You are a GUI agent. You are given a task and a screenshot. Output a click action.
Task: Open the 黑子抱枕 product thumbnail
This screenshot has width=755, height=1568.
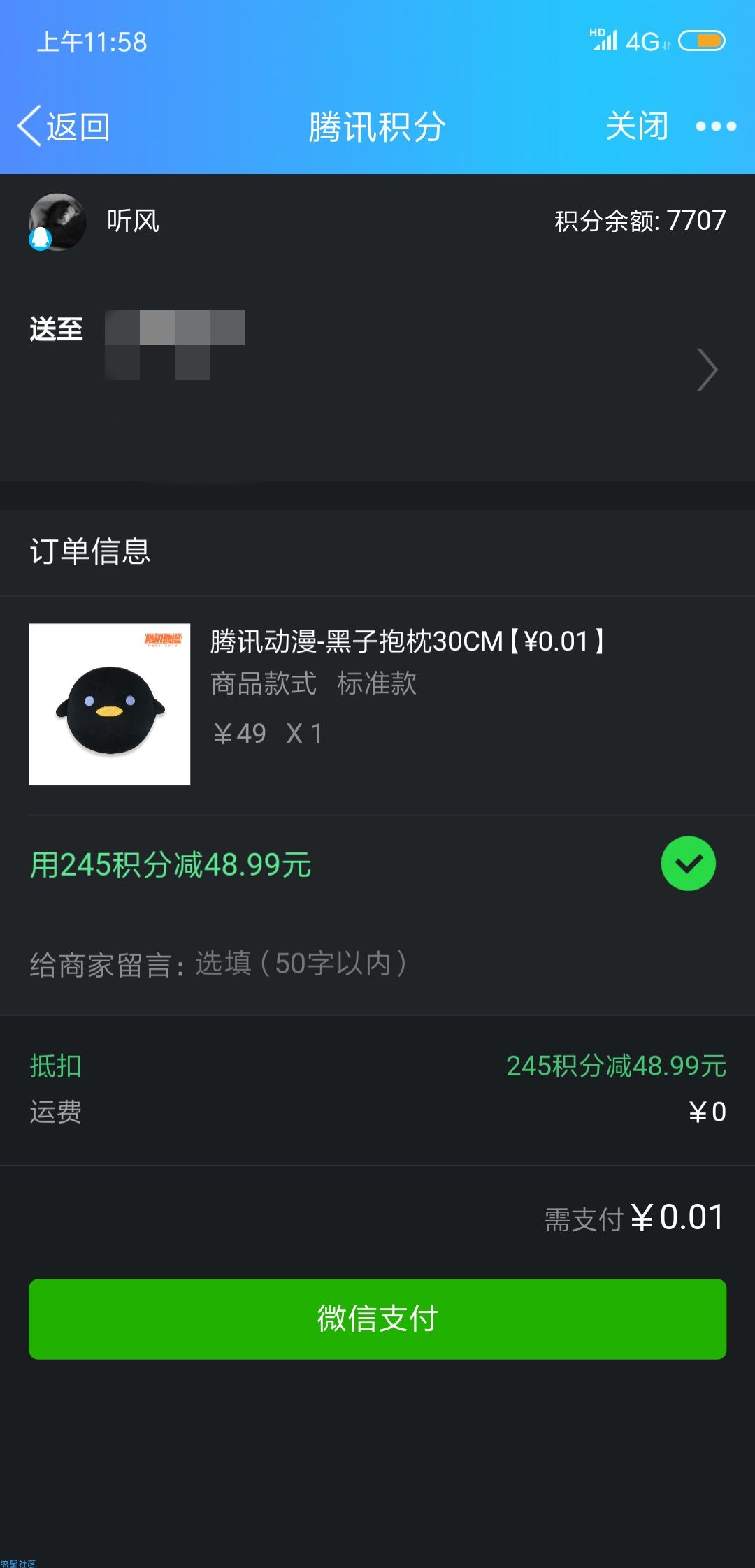click(110, 704)
